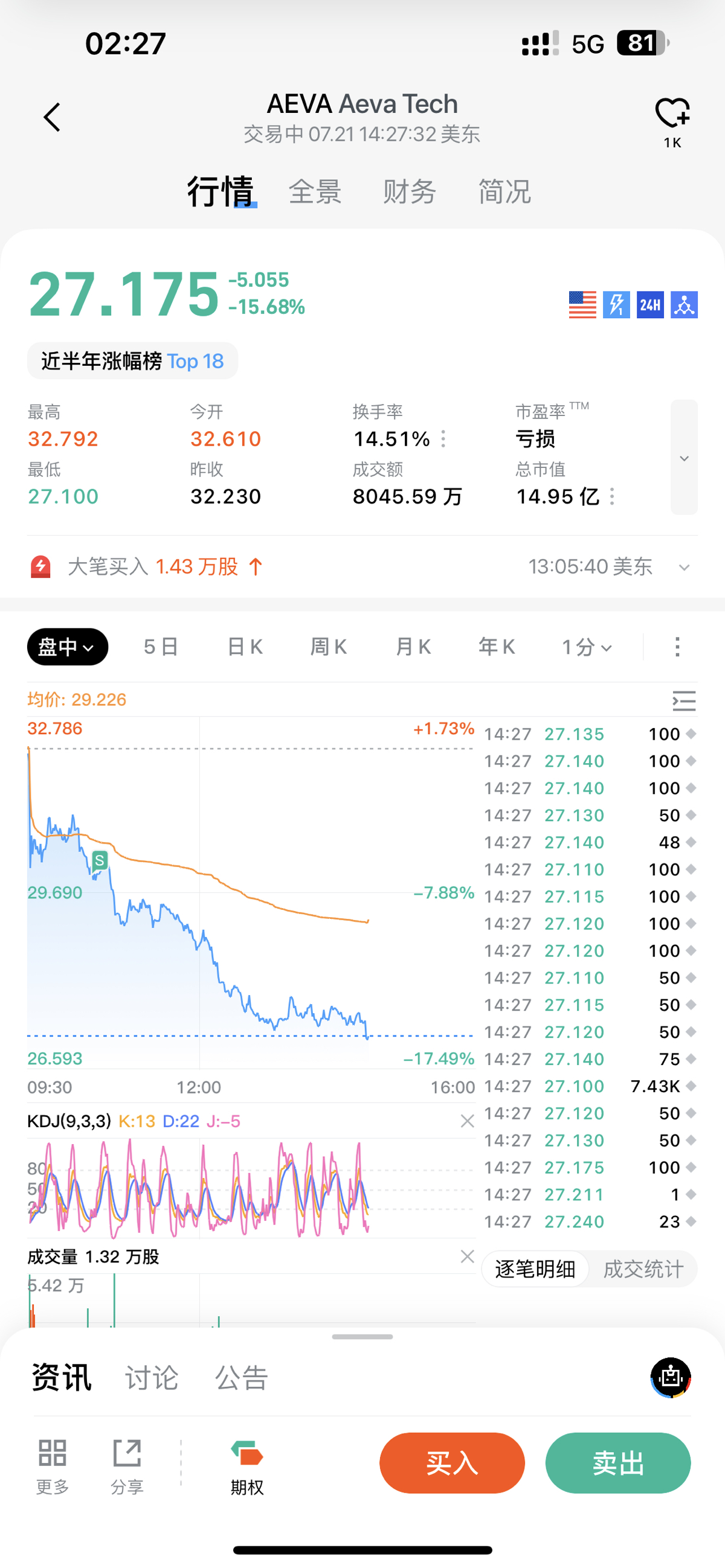Go back using the top-left arrow
Image resolution: width=725 pixels, height=1568 pixels.
click(53, 117)
